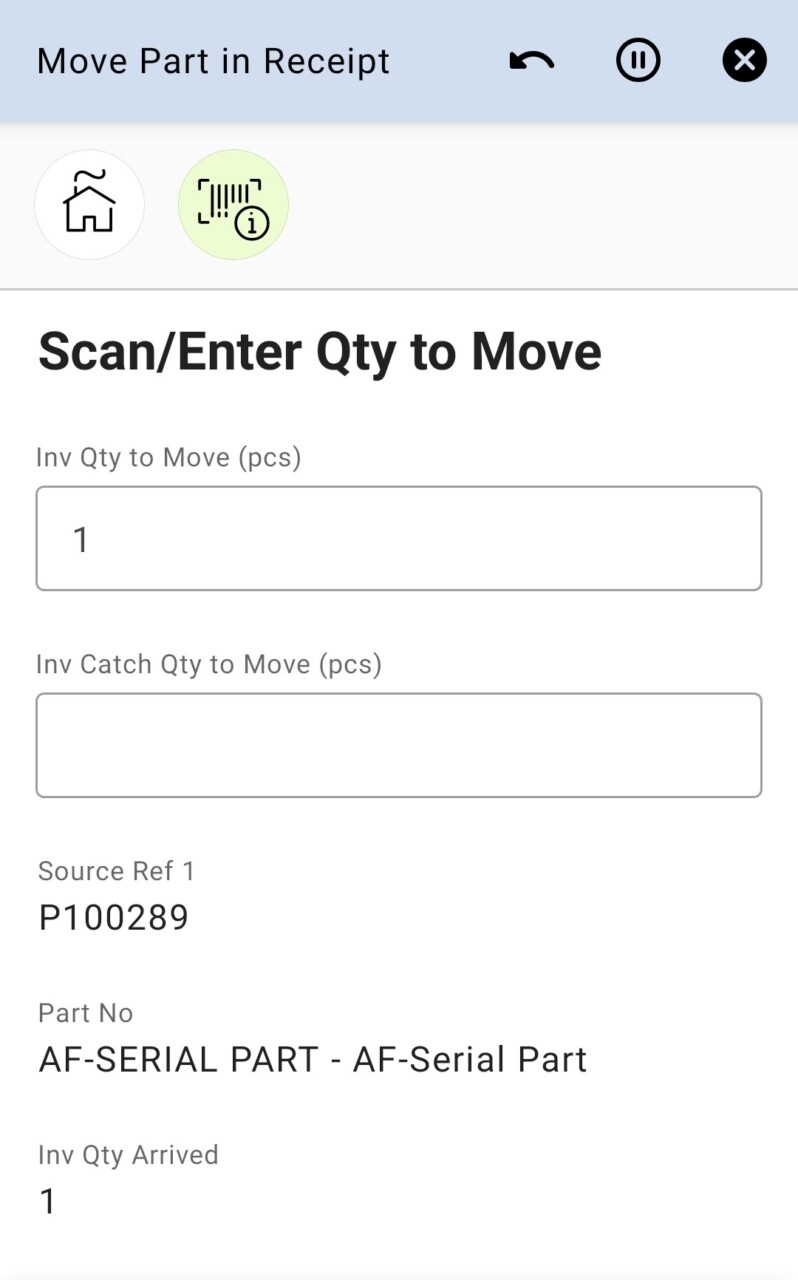Focus the Inv Qty to Move field
The image size is (798, 1280).
[x=399, y=539]
